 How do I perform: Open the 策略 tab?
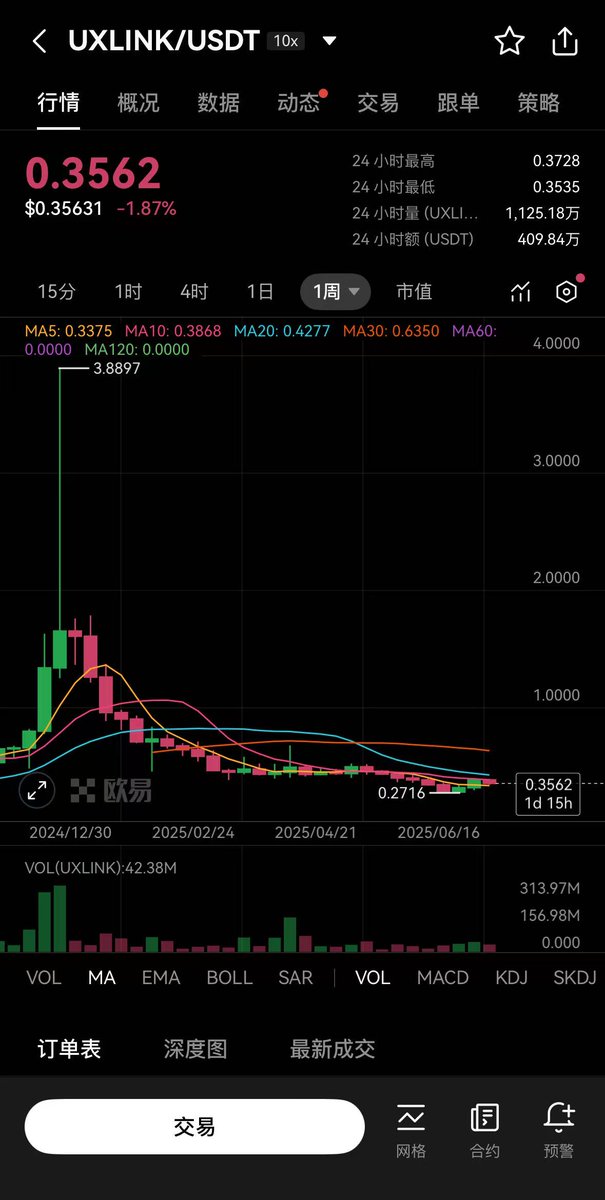pos(538,102)
